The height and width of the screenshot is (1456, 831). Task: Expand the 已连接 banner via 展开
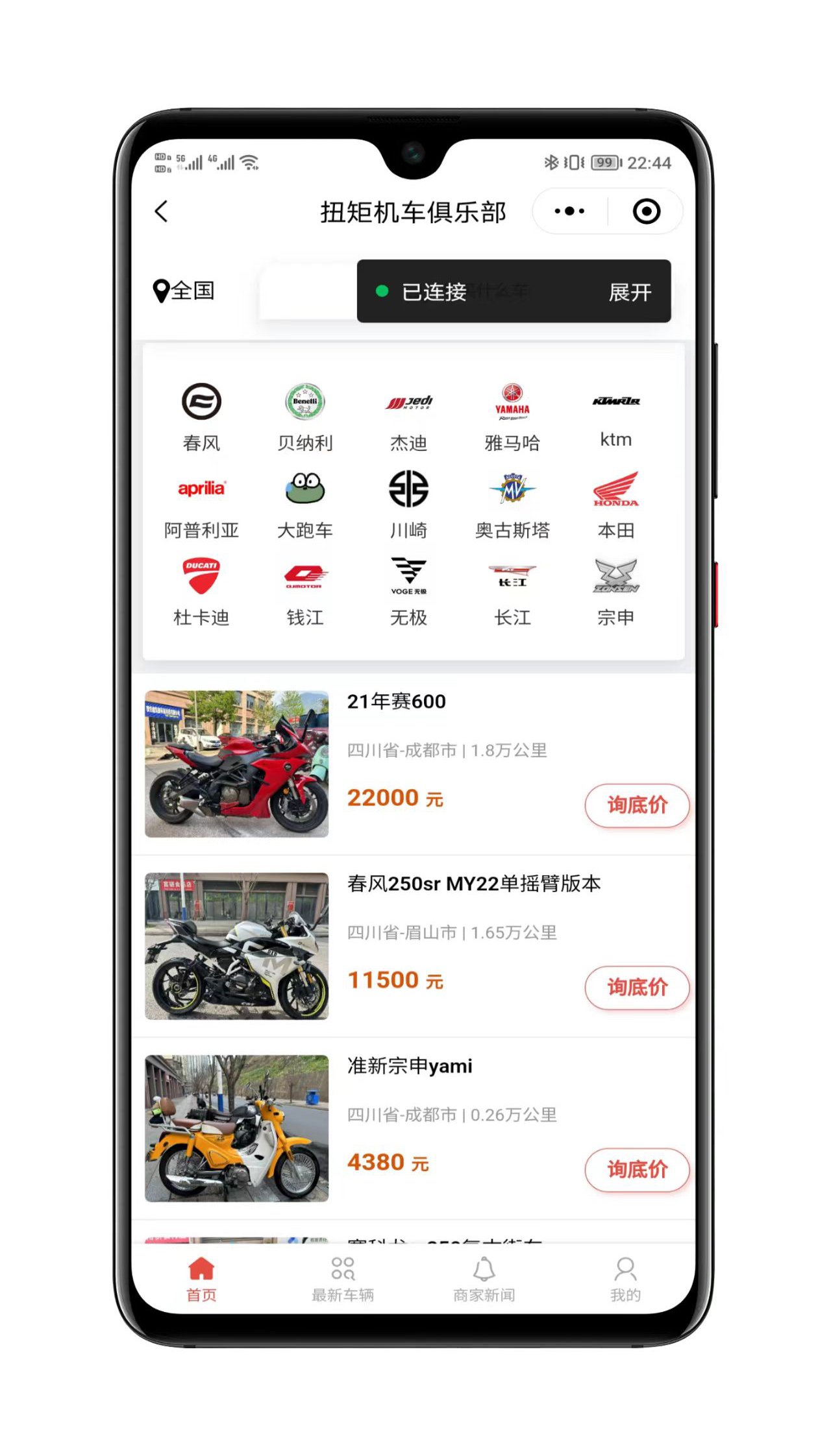629,292
